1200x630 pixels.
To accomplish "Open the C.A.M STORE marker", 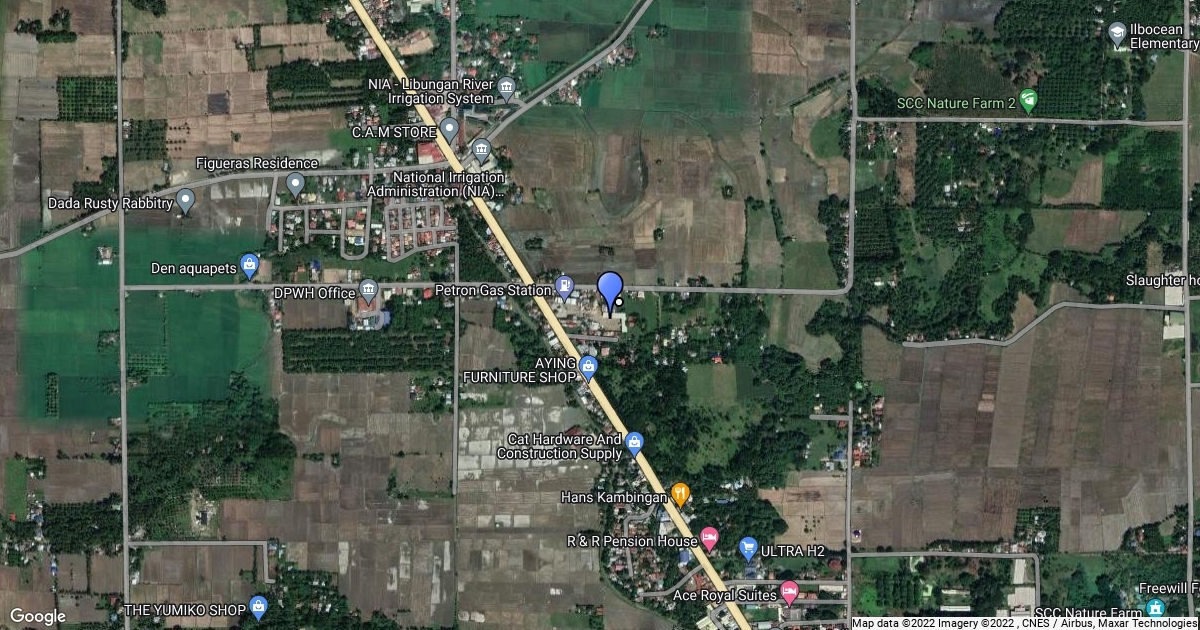I will (450, 132).
